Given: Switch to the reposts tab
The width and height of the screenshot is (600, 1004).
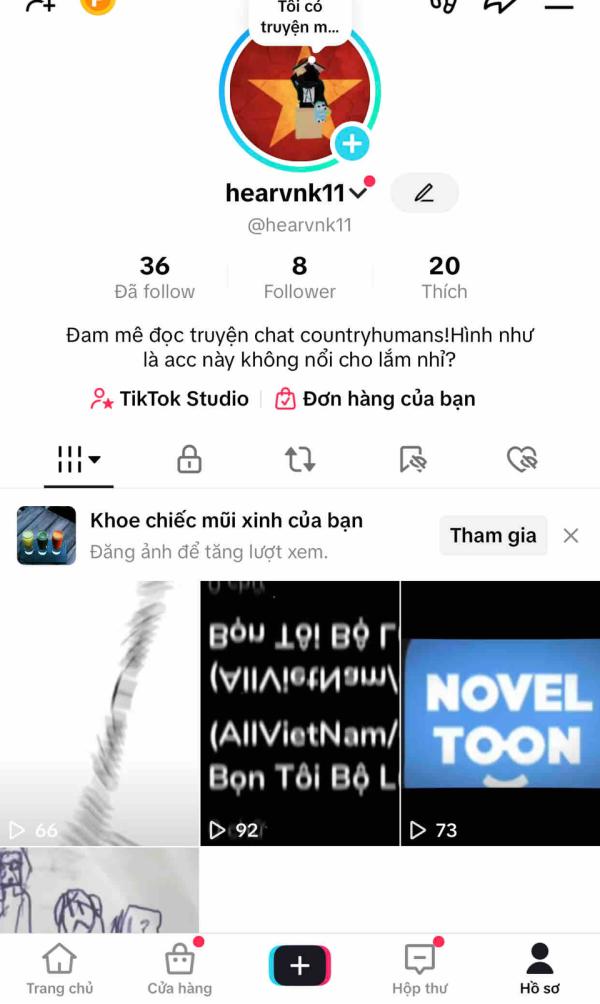Looking at the screenshot, I should coord(300,459).
